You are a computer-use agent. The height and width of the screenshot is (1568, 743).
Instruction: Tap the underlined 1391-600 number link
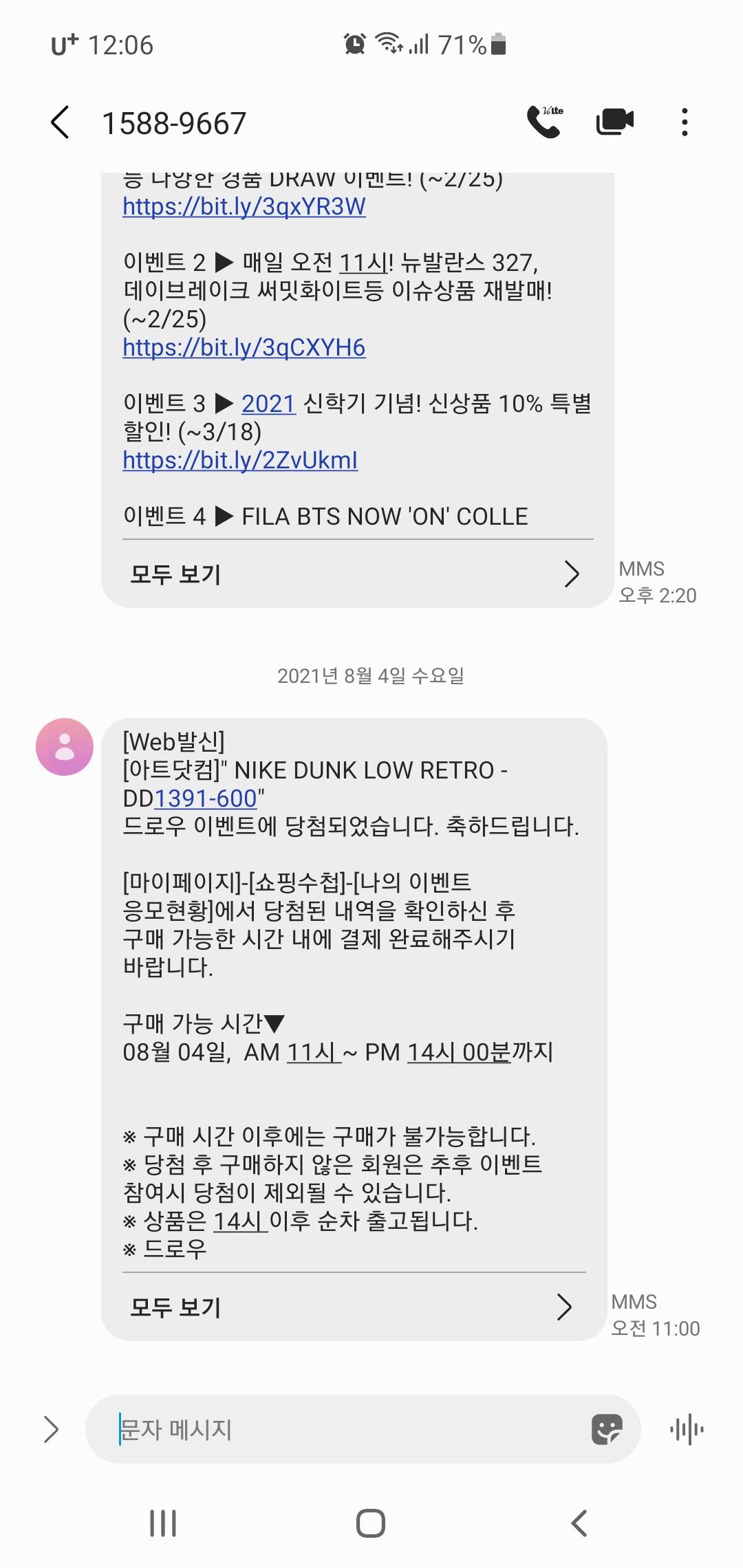pyautogui.click(x=206, y=798)
